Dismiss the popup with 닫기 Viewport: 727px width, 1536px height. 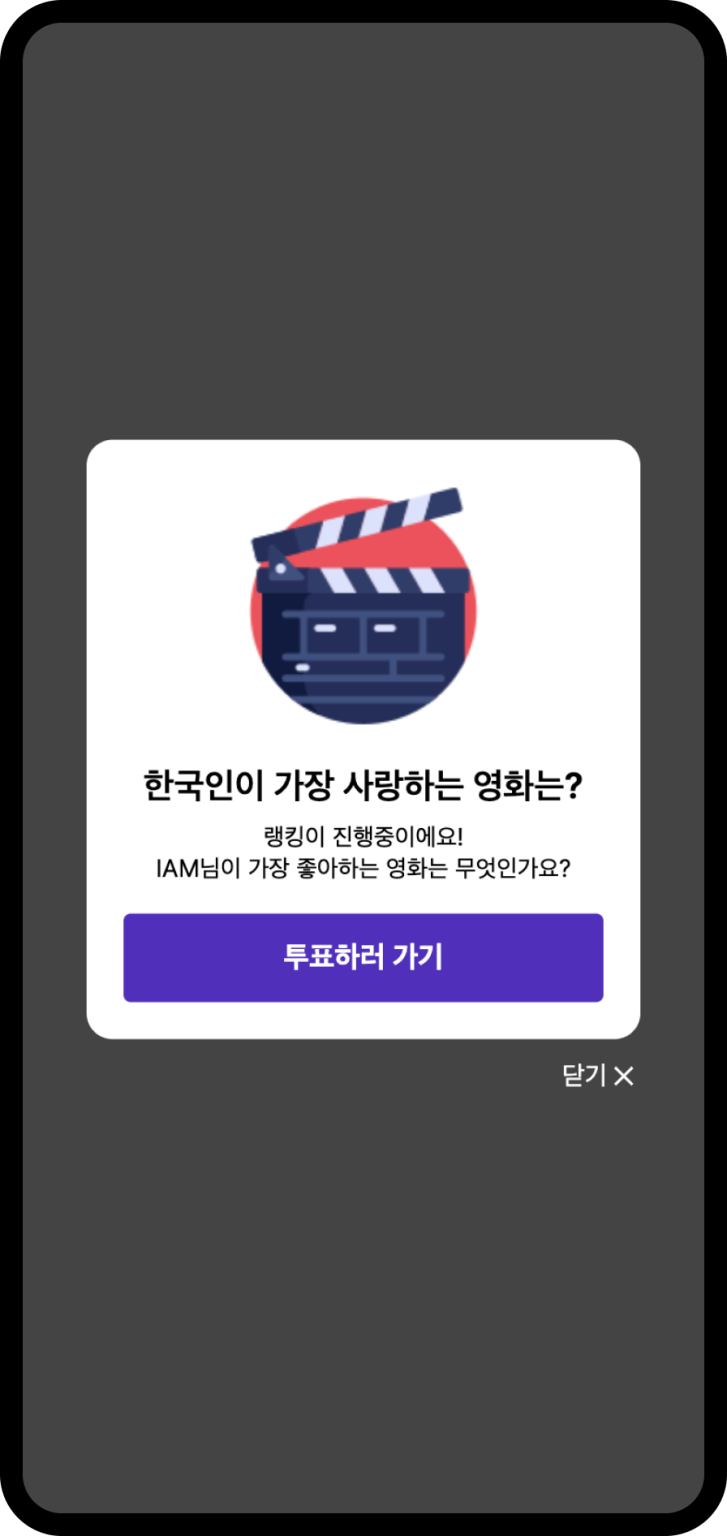pyautogui.click(x=598, y=1076)
